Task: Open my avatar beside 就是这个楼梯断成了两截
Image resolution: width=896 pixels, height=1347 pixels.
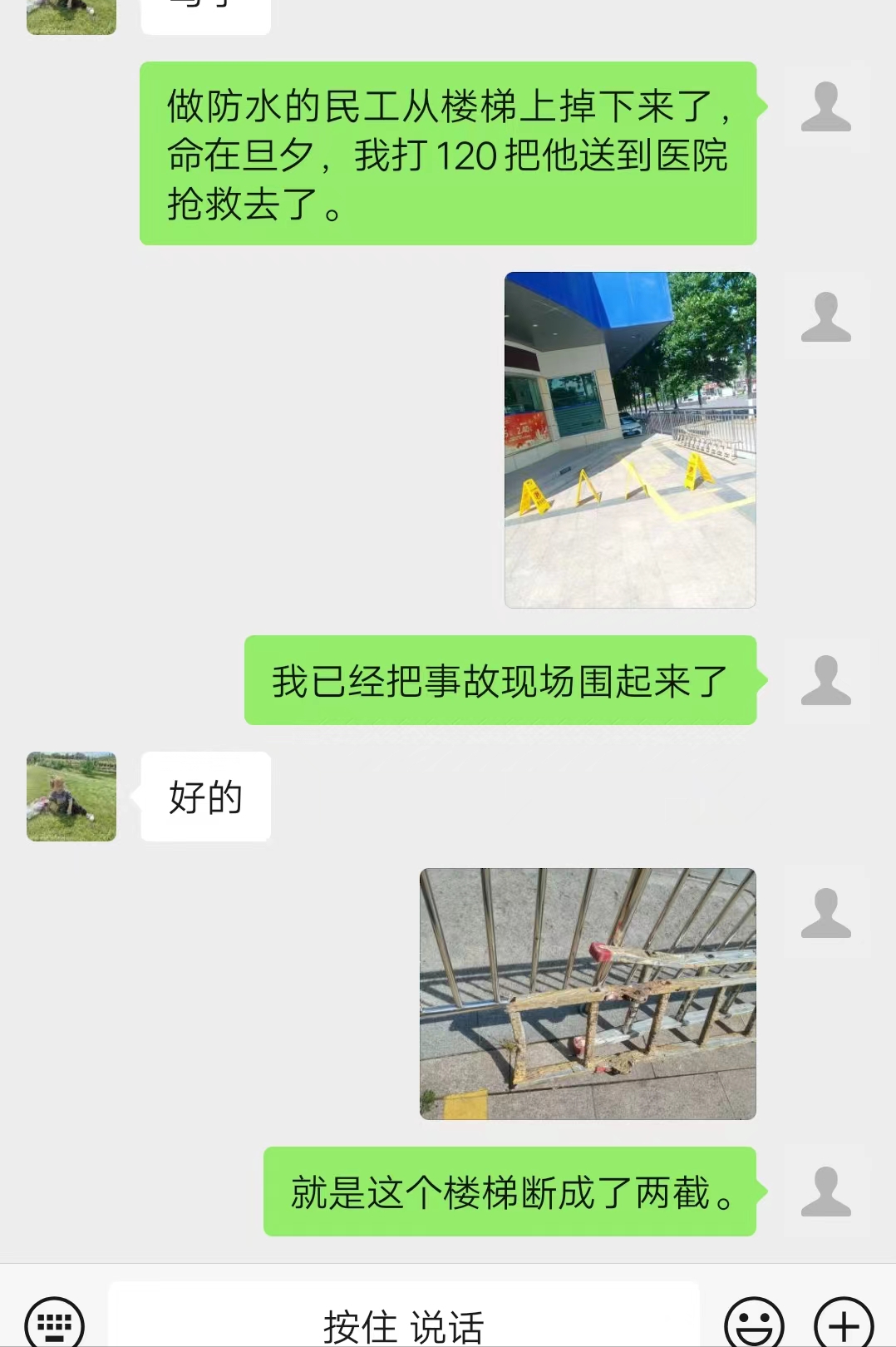Action: (826, 1192)
